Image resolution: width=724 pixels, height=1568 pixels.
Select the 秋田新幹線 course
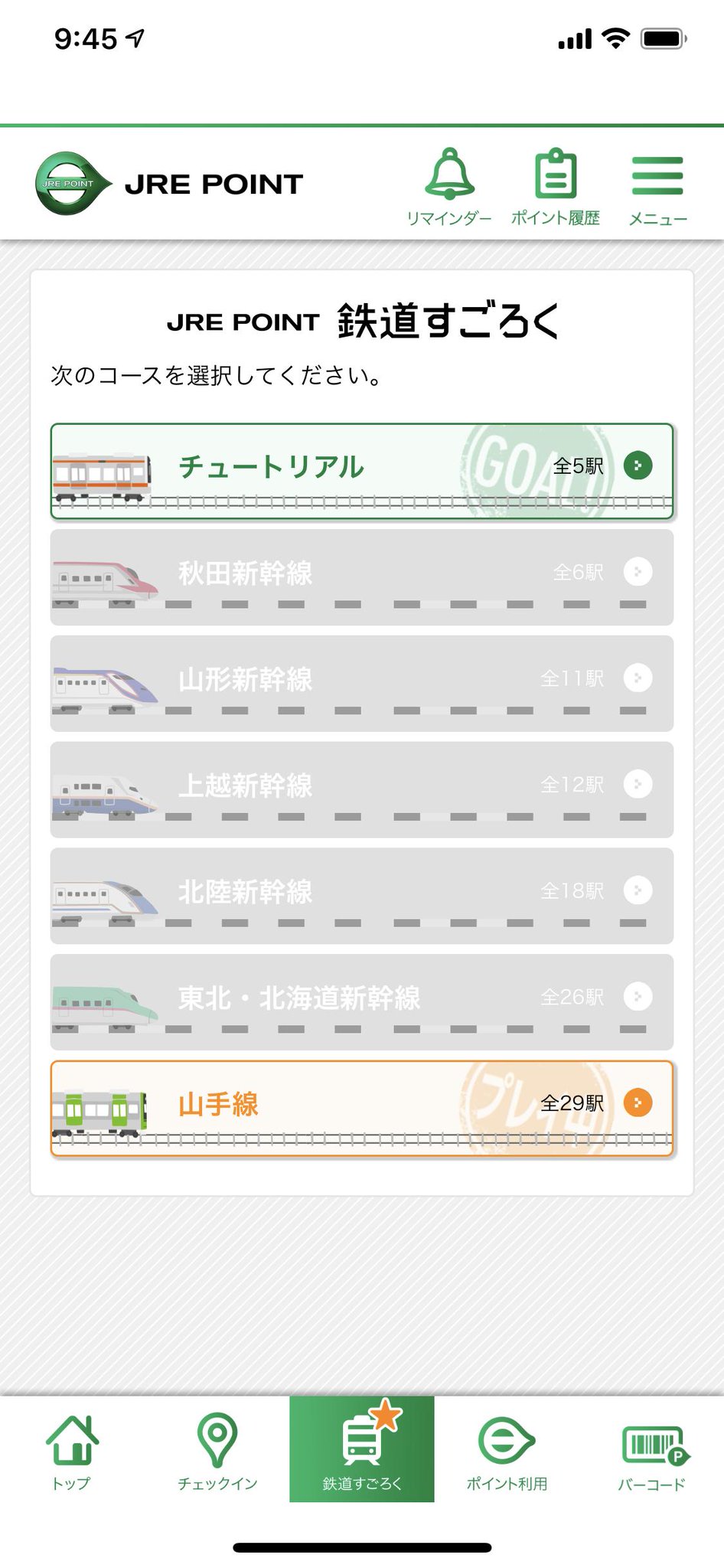click(362, 577)
